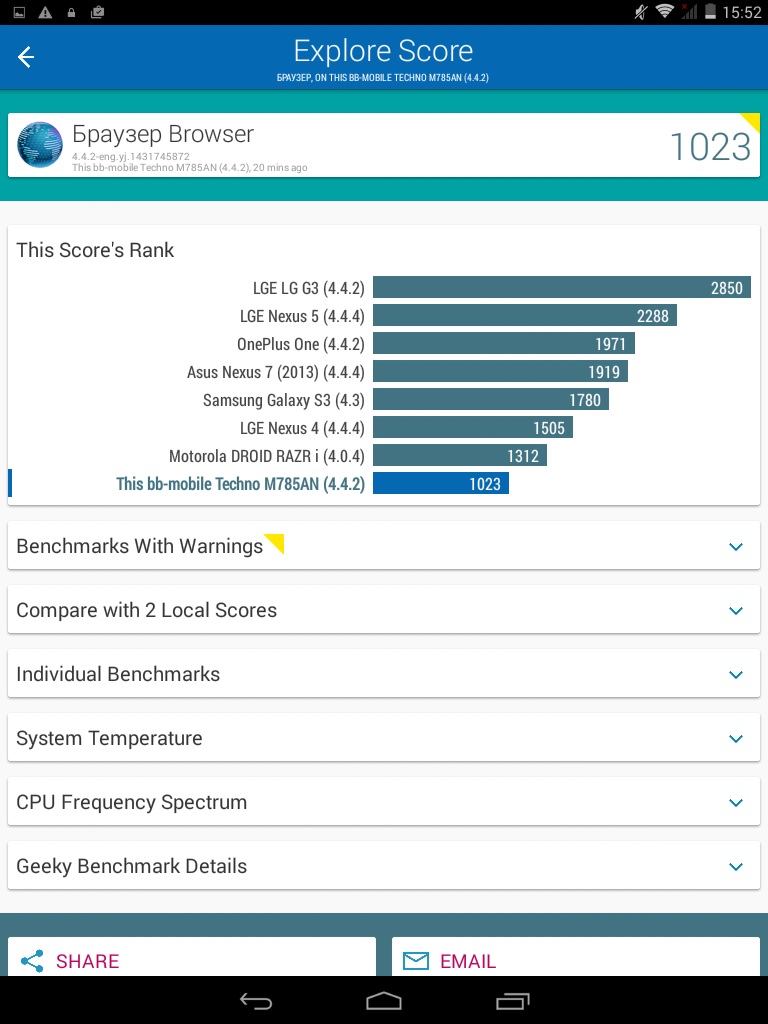Expand the Individual Benchmarks section
The height and width of the screenshot is (1024, 768).
[384, 673]
